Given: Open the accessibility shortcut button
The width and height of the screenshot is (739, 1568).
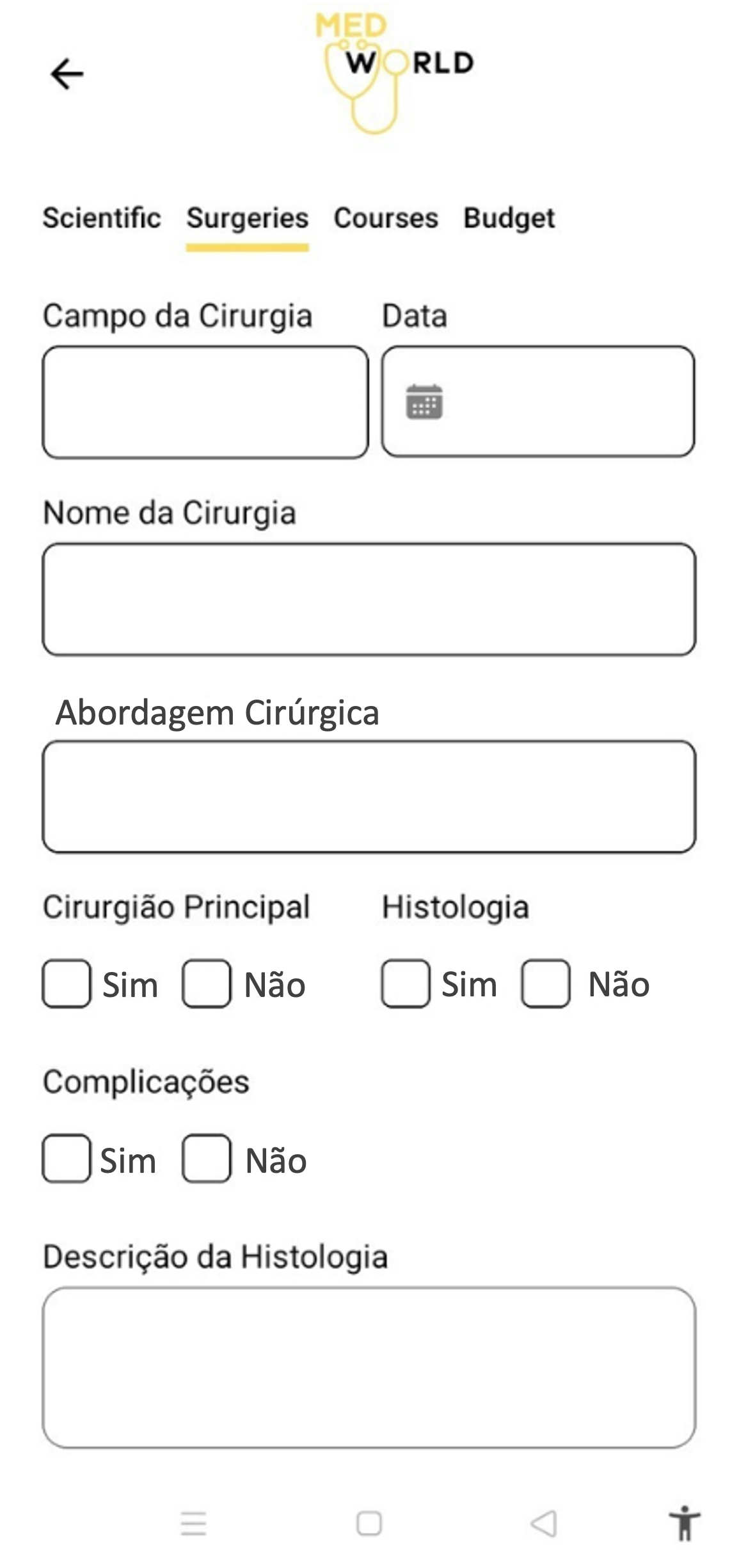Looking at the screenshot, I should pos(684,1524).
